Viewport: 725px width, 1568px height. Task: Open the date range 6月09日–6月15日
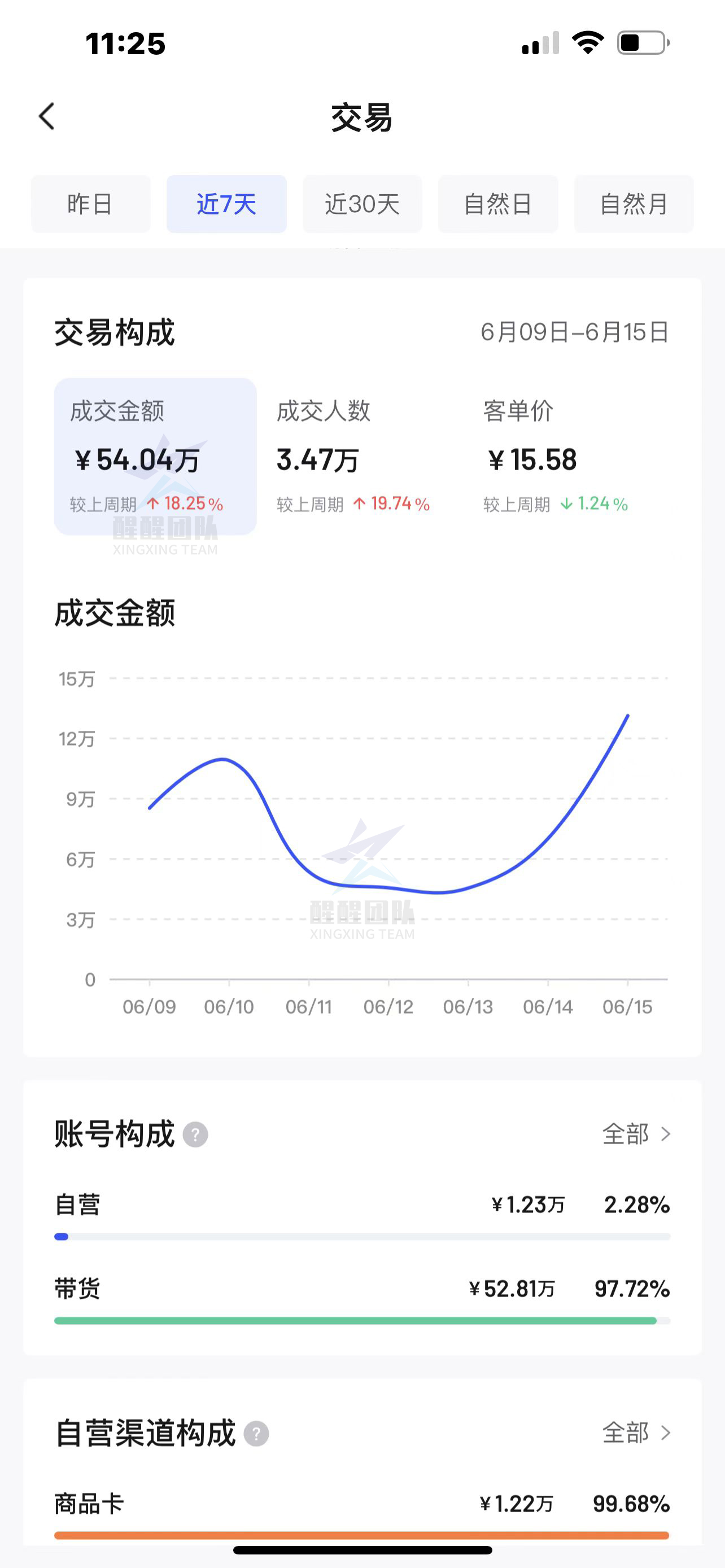(572, 333)
